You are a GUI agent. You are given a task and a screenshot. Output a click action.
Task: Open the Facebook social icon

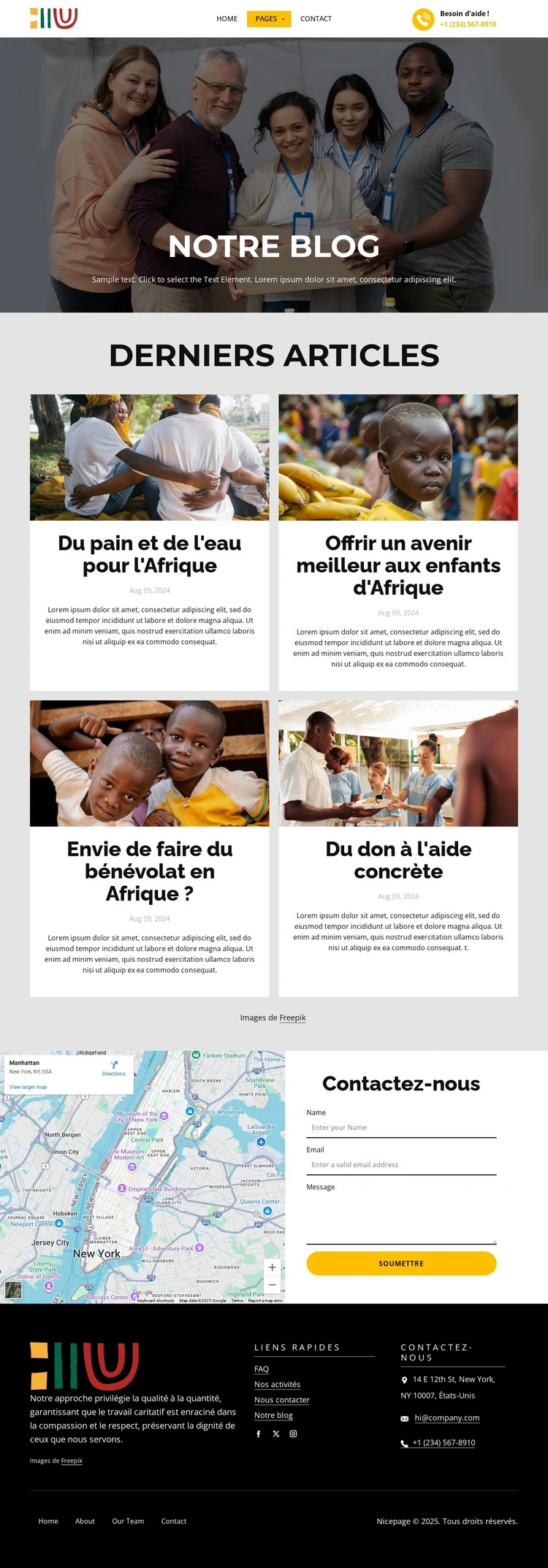point(259,1434)
